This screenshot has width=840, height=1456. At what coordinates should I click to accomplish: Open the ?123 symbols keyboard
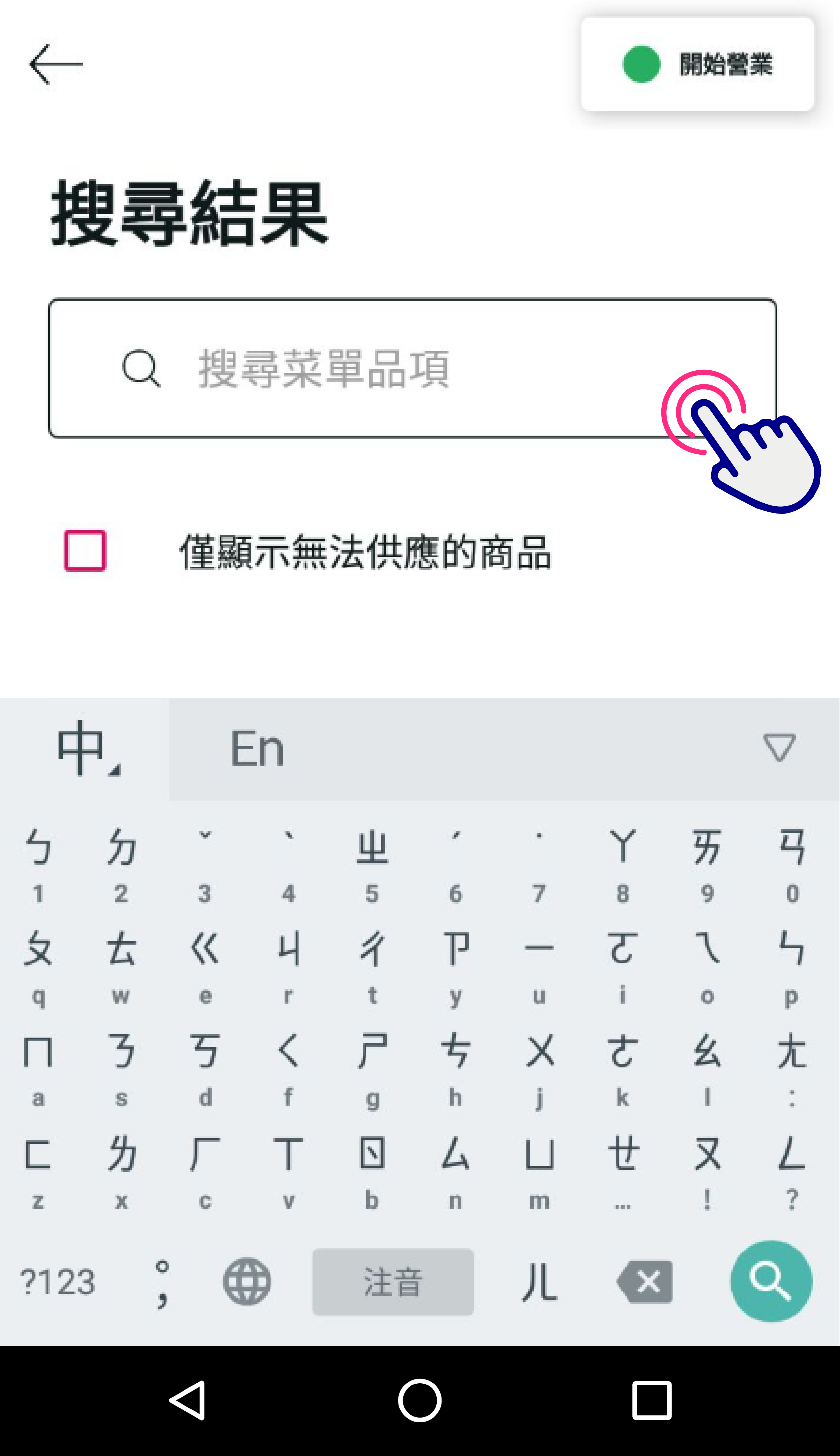coord(58,1282)
